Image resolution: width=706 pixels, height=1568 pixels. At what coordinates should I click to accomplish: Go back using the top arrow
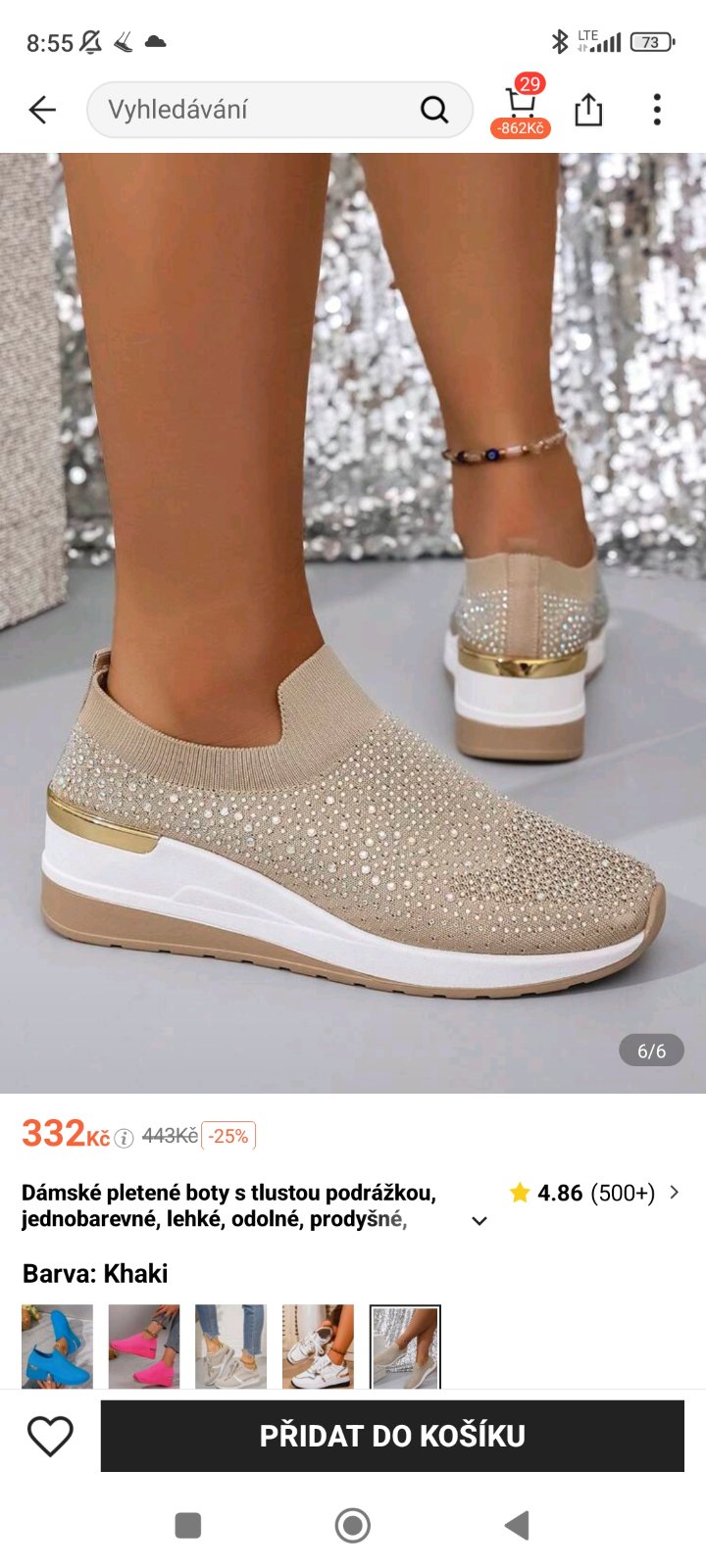click(x=42, y=110)
